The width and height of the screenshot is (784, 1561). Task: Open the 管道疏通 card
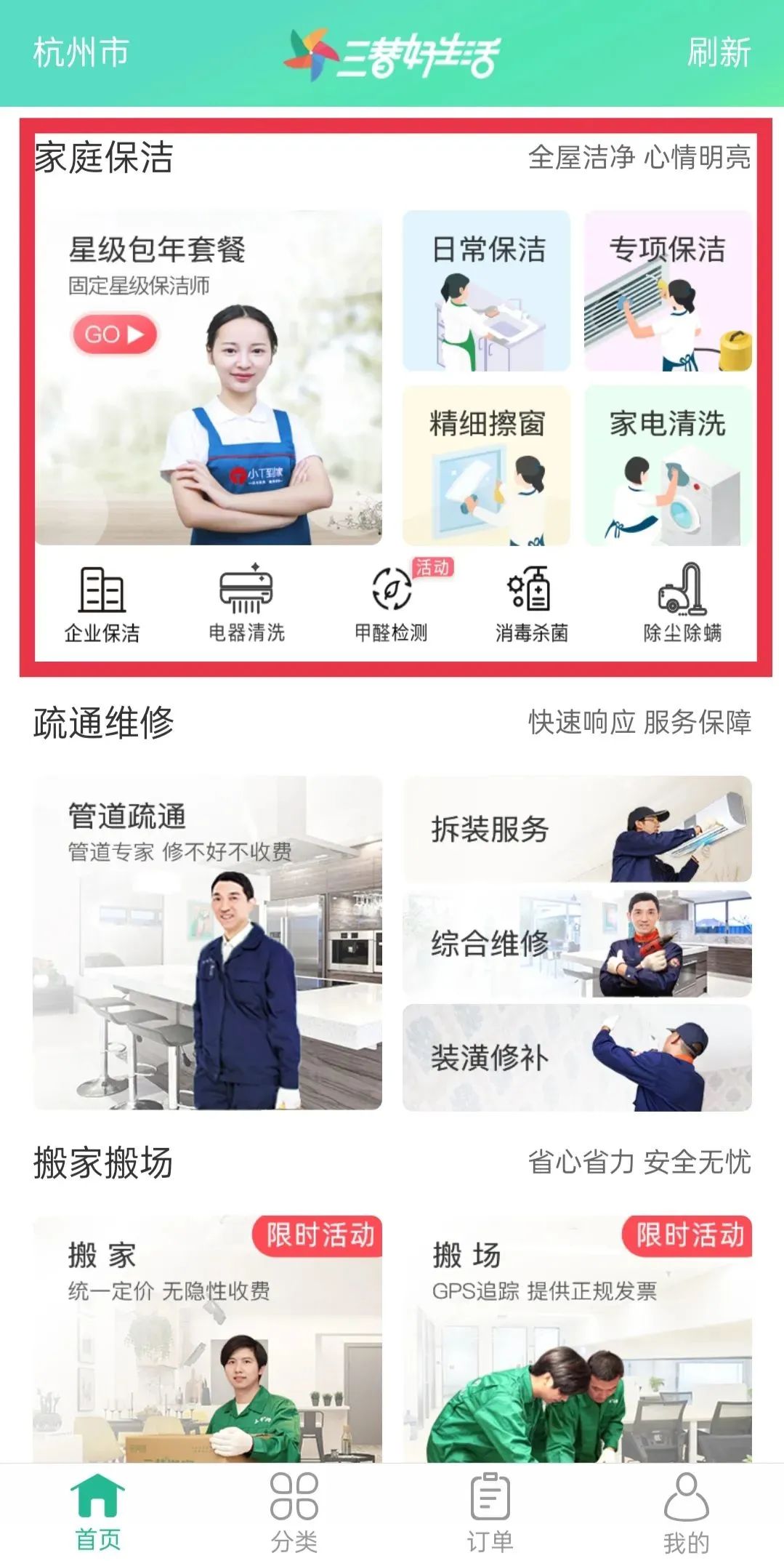point(207,942)
